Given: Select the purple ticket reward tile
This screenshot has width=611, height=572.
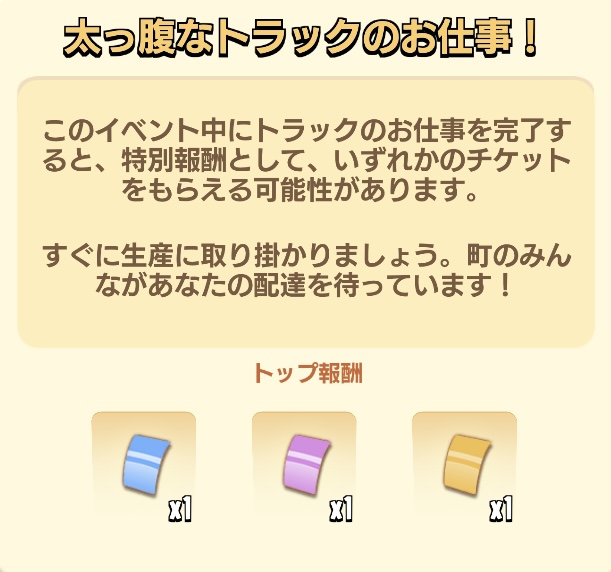Looking at the screenshot, I should pyautogui.click(x=304, y=464).
